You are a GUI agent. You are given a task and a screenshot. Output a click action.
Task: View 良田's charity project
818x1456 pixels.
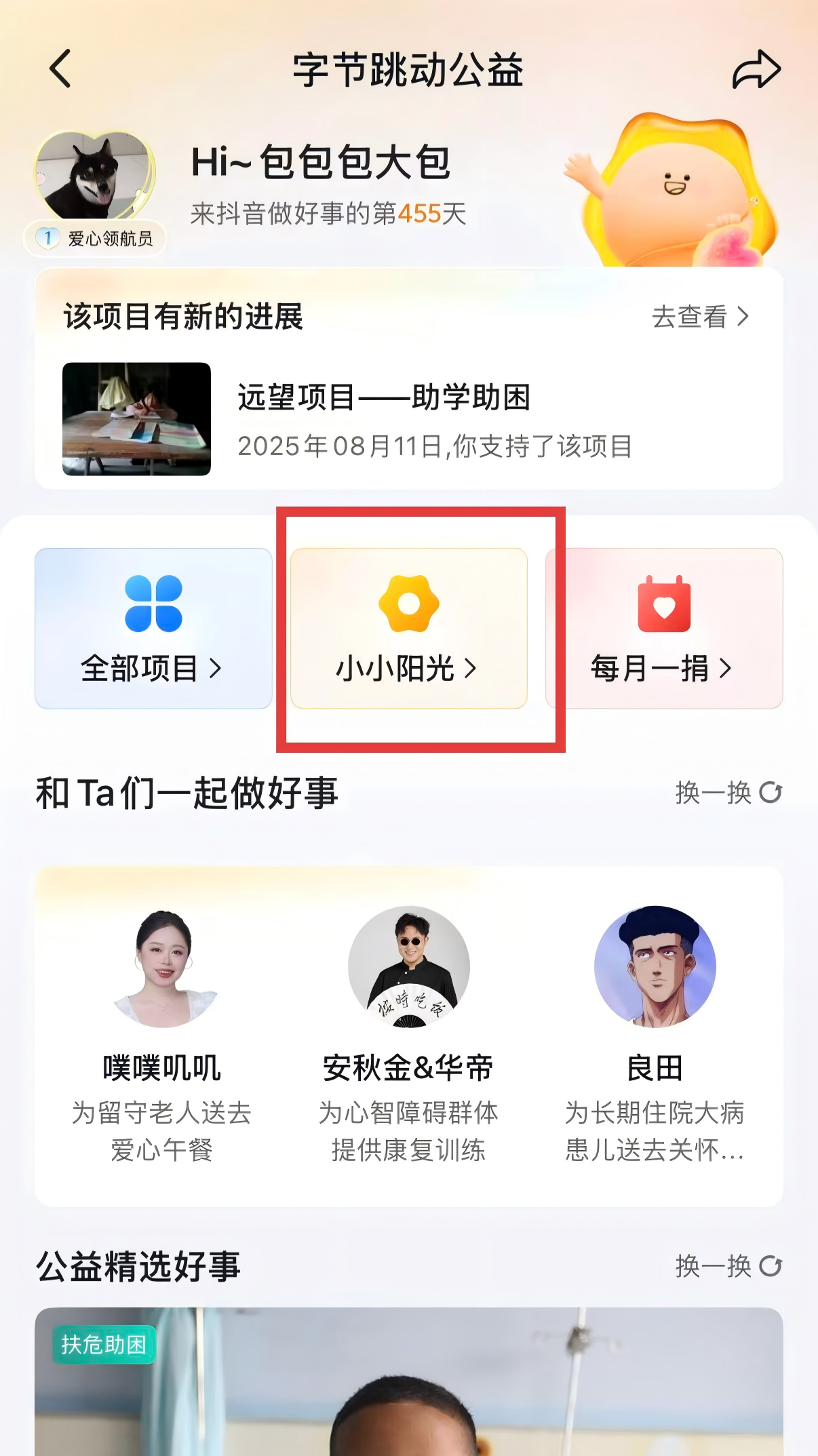(655, 1032)
